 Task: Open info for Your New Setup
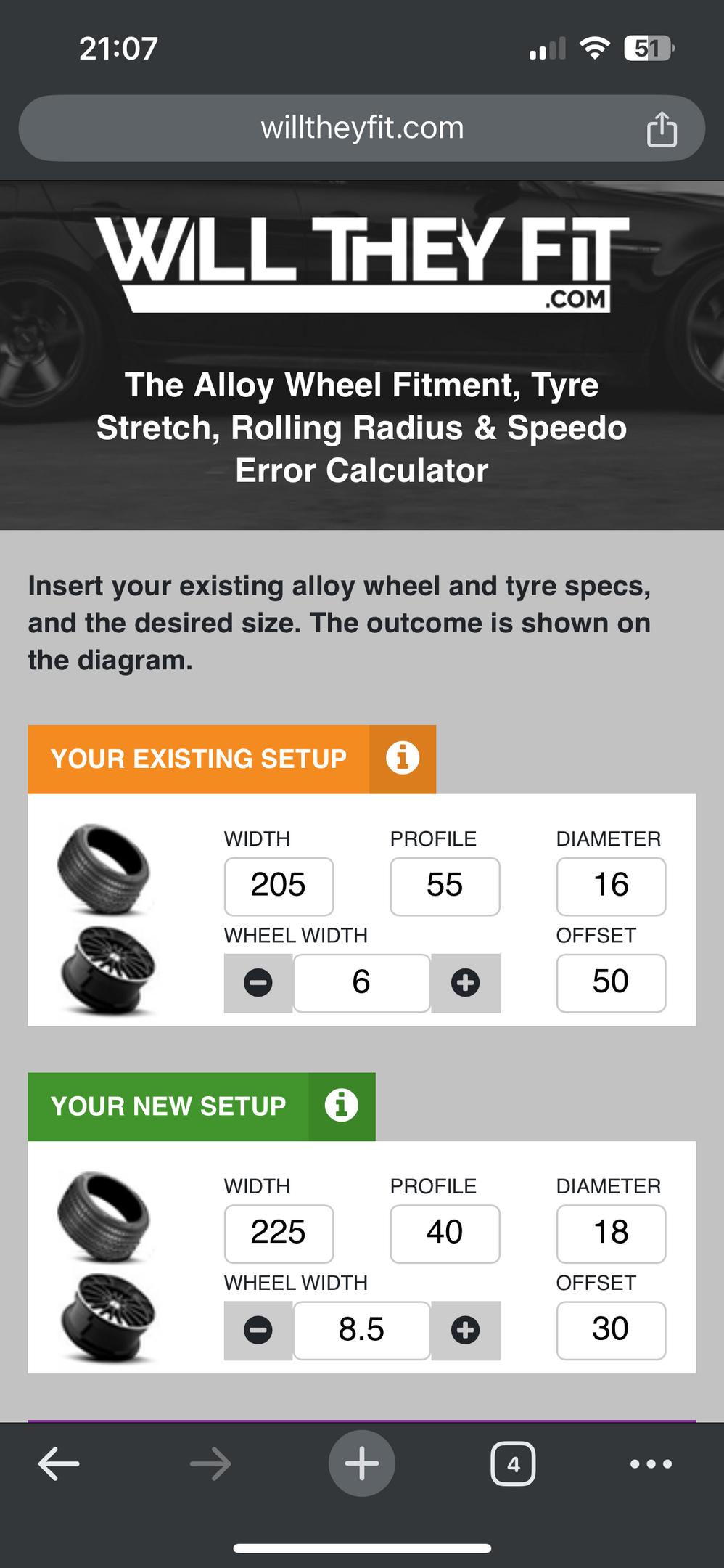342,1106
